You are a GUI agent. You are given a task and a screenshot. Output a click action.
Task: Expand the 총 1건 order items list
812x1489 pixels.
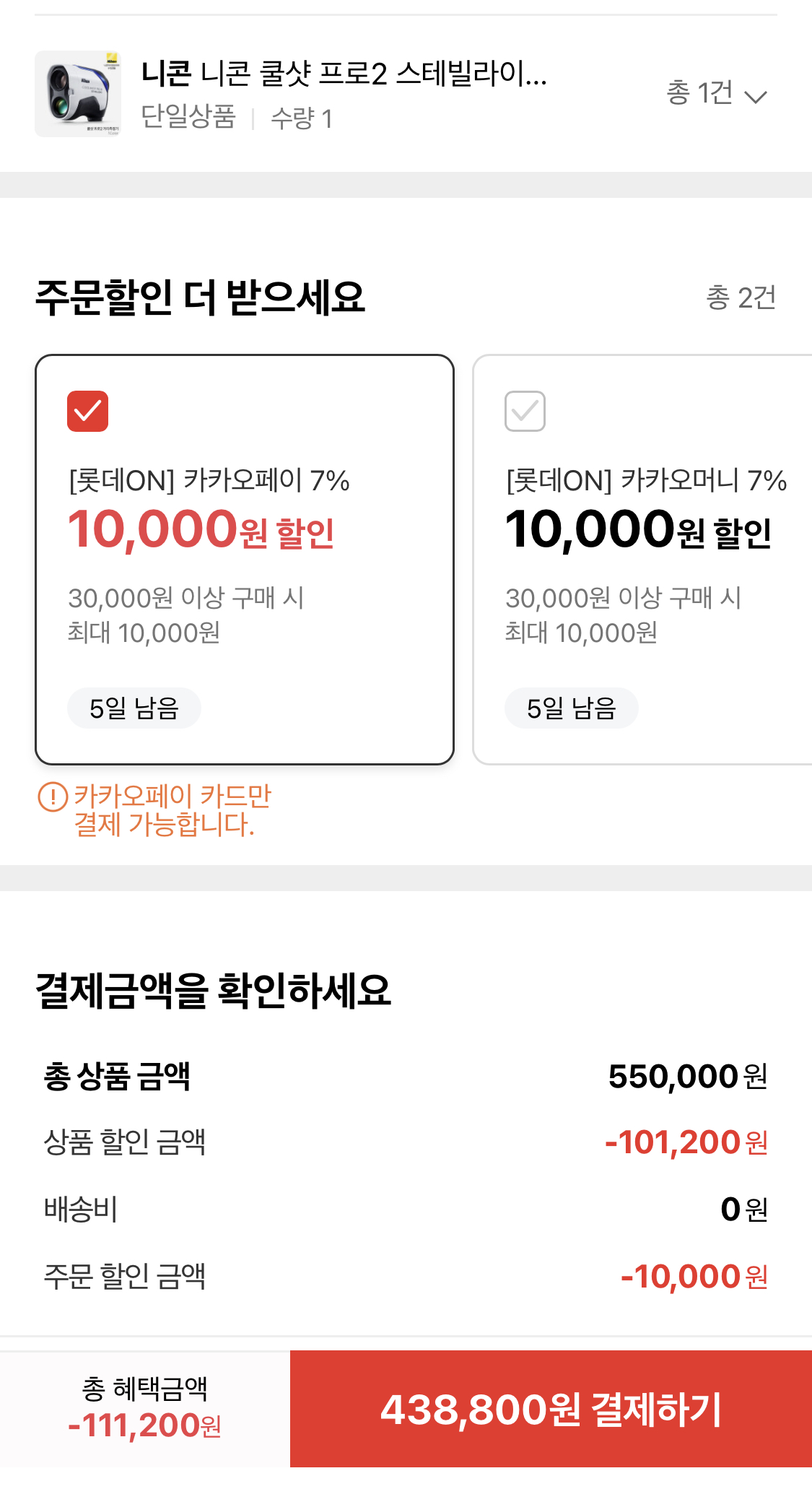(x=716, y=94)
